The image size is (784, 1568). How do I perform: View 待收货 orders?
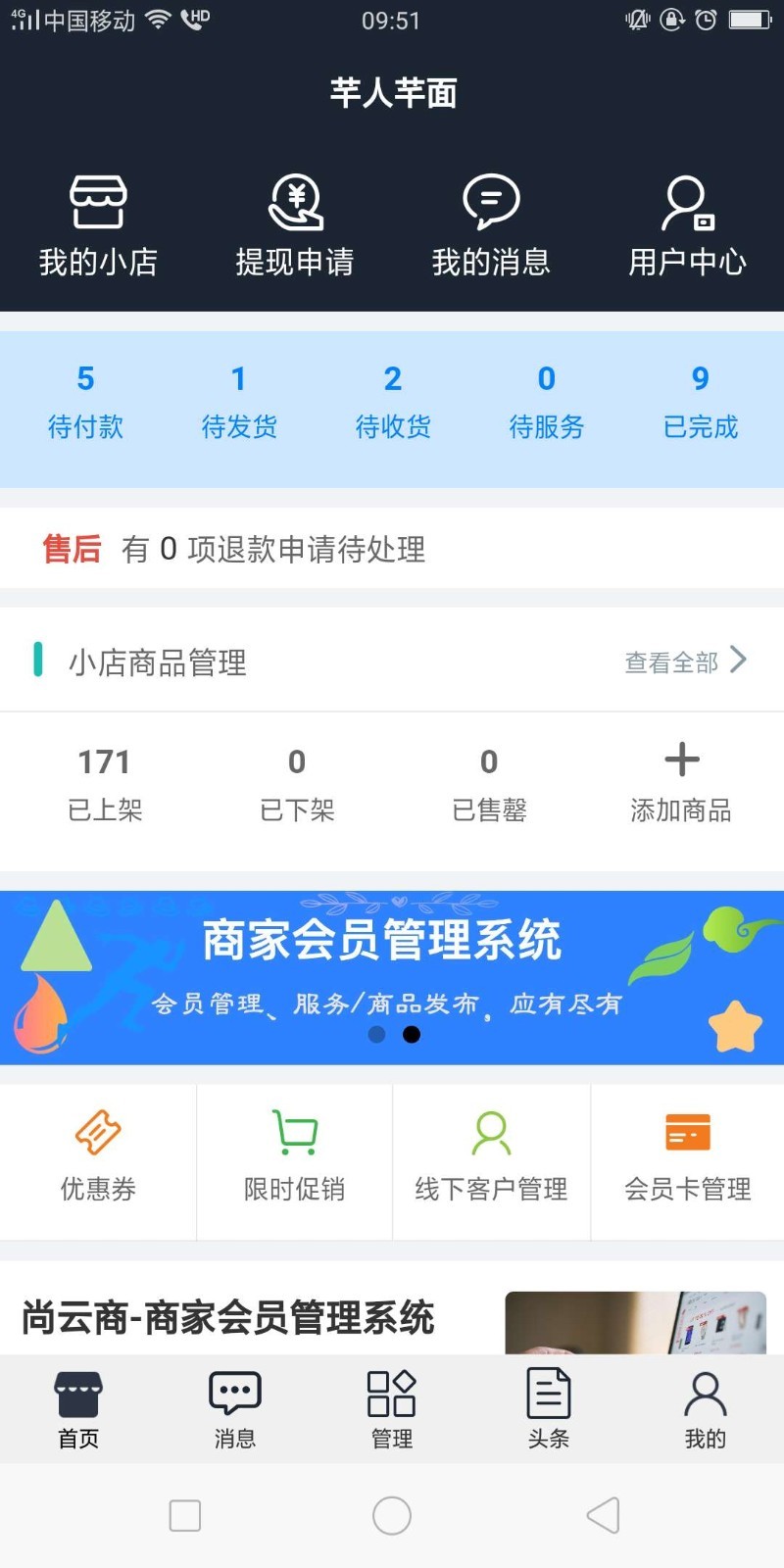[393, 402]
